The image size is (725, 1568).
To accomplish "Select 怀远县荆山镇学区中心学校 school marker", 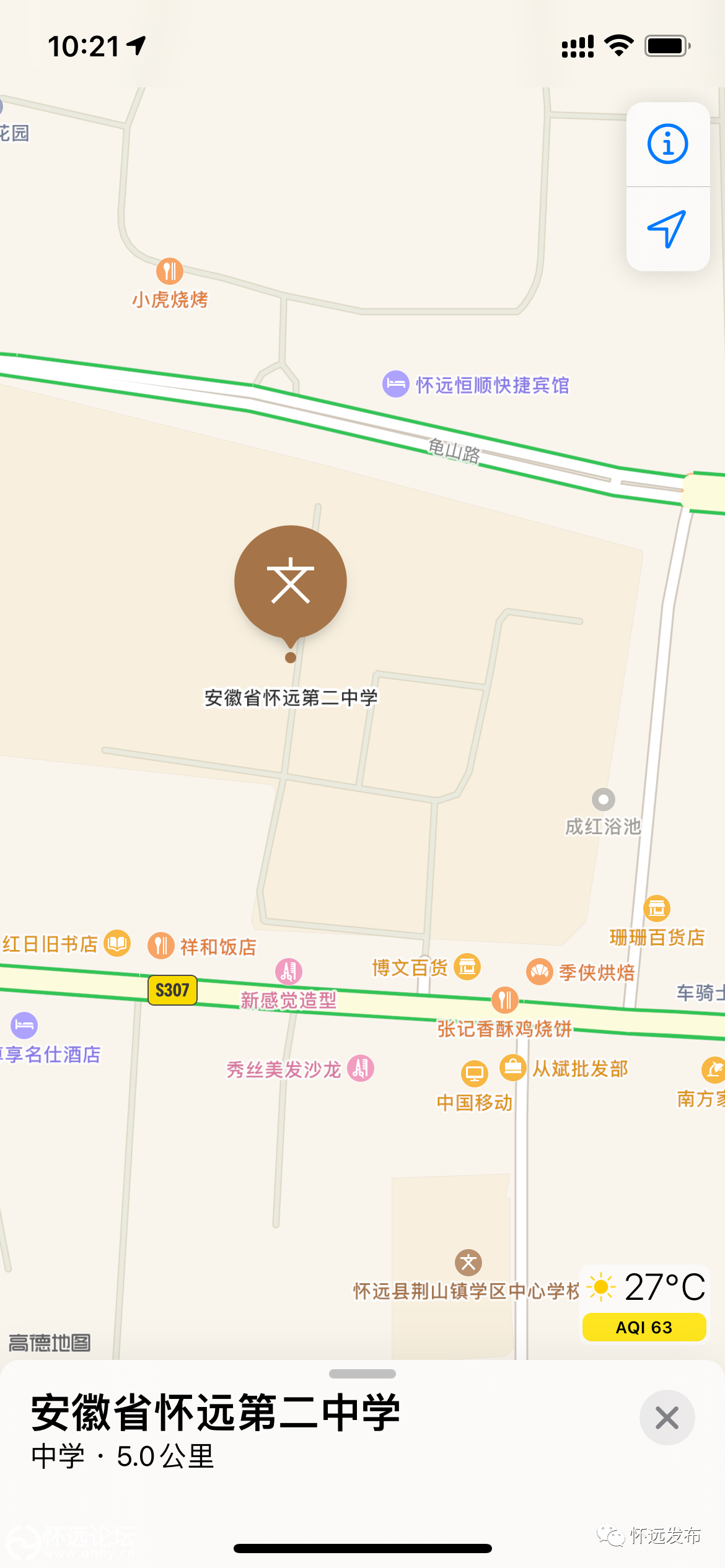I will (468, 1262).
